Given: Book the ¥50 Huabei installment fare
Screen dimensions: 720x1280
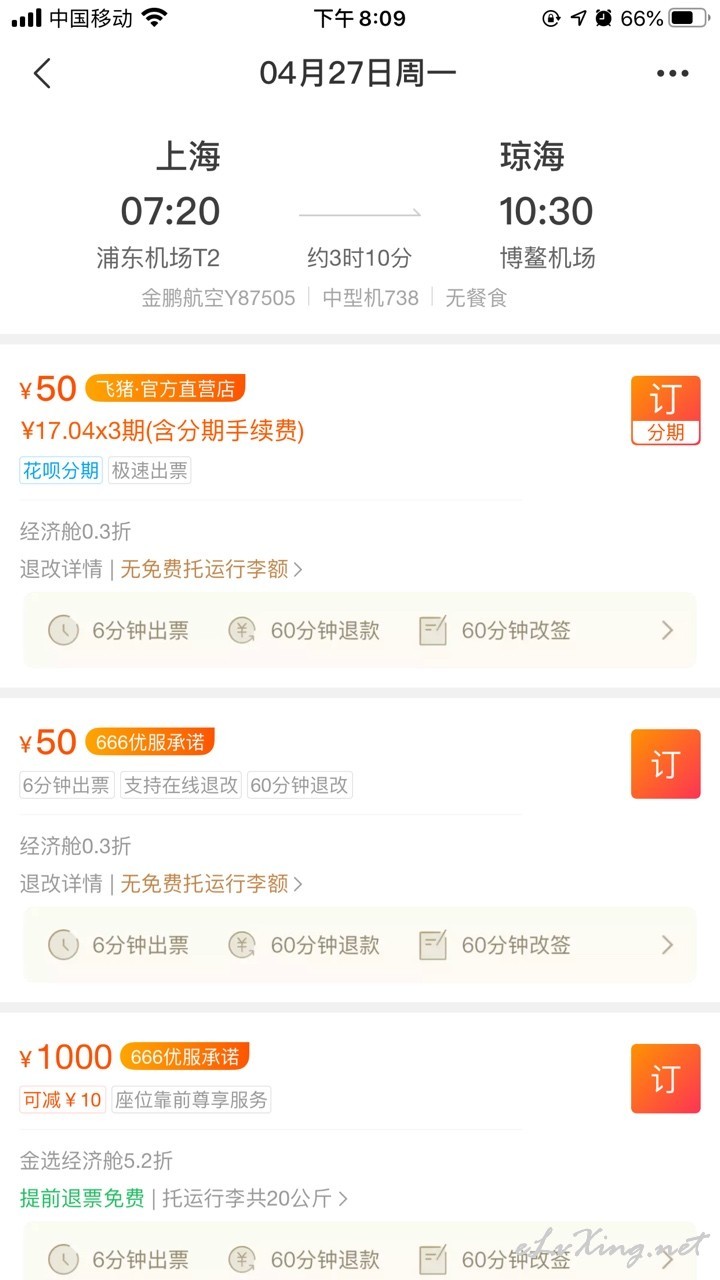Looking at the screenshot, I should [x=665, y=410].
